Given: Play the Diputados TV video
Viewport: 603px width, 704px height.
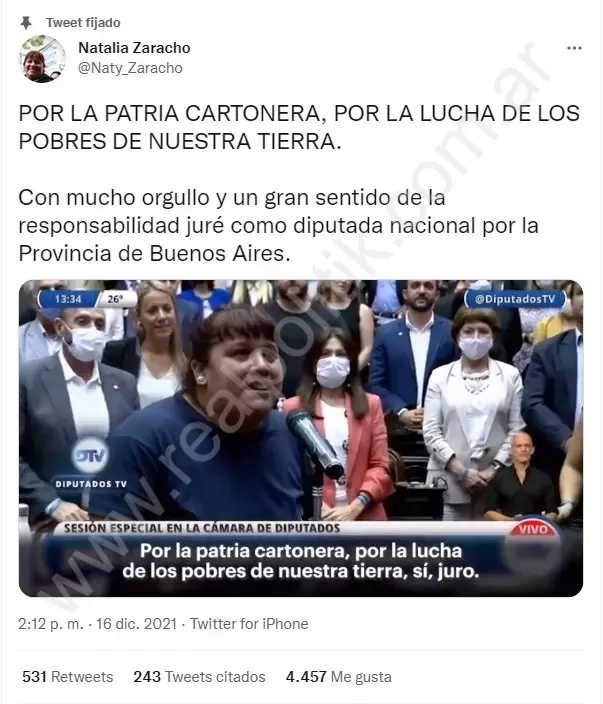Looking at the screenshot, I should (301, 438).
